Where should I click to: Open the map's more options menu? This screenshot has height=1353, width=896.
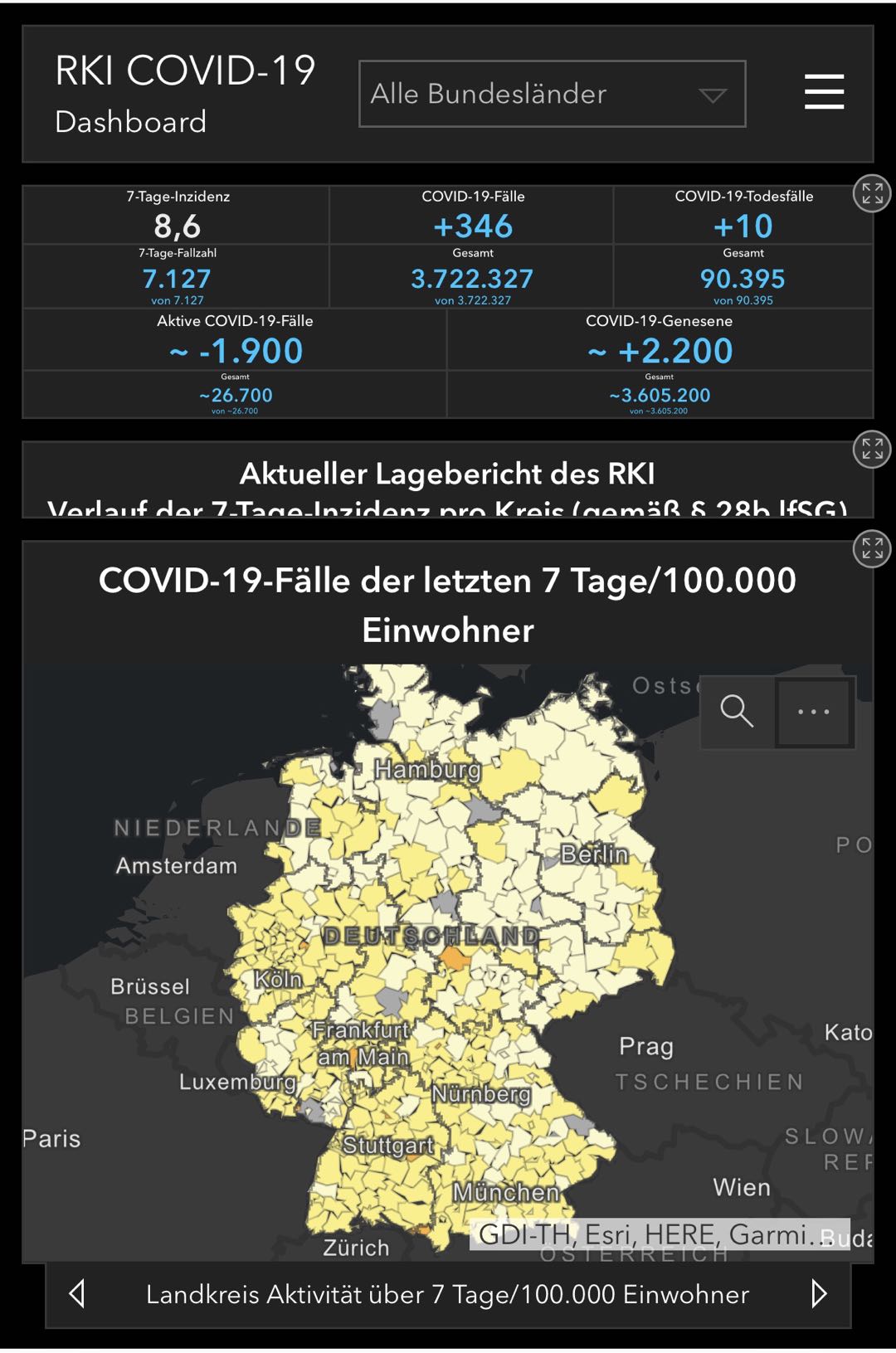(x=813, y=712)
